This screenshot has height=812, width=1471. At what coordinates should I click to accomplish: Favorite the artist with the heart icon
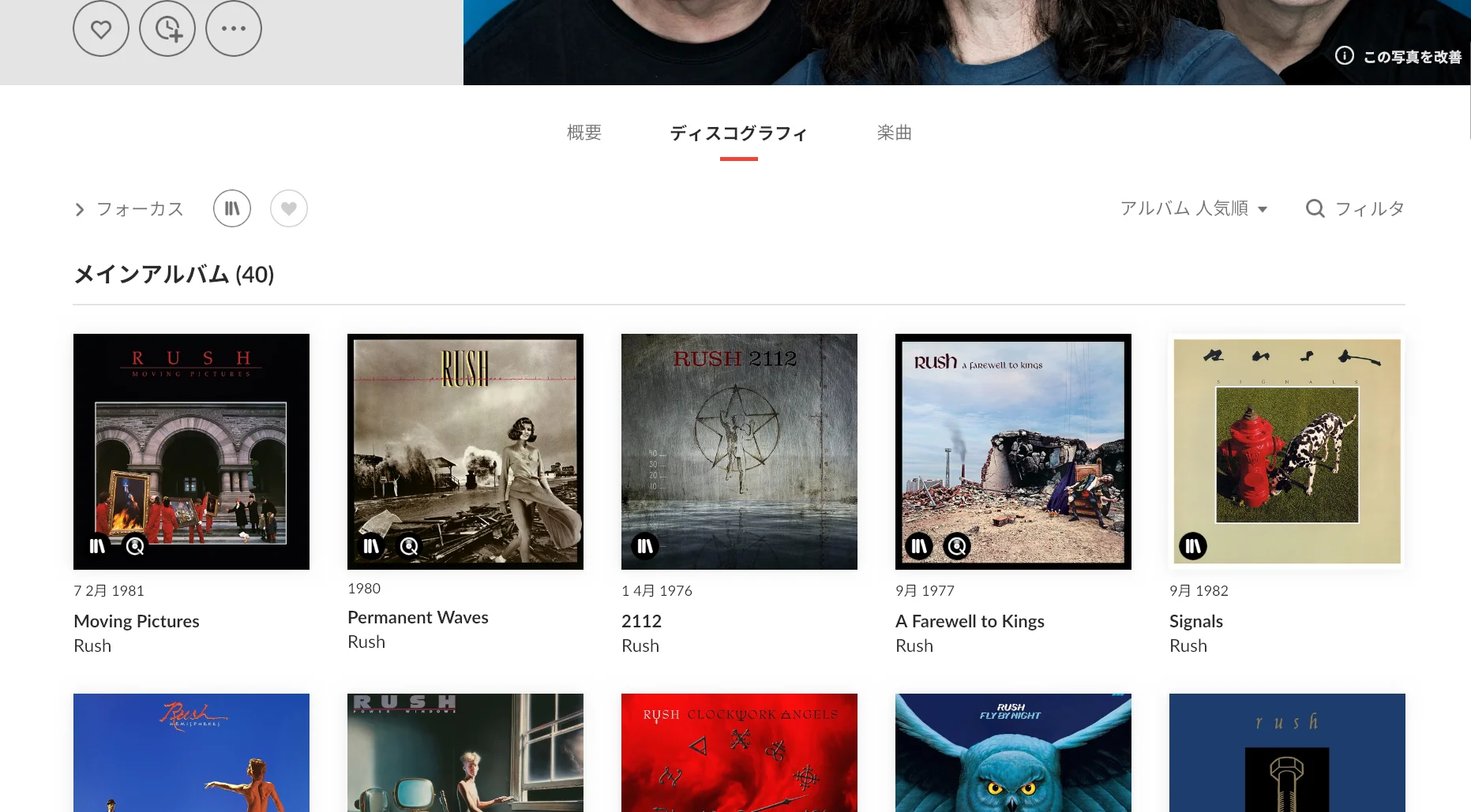tap(101, 29)
